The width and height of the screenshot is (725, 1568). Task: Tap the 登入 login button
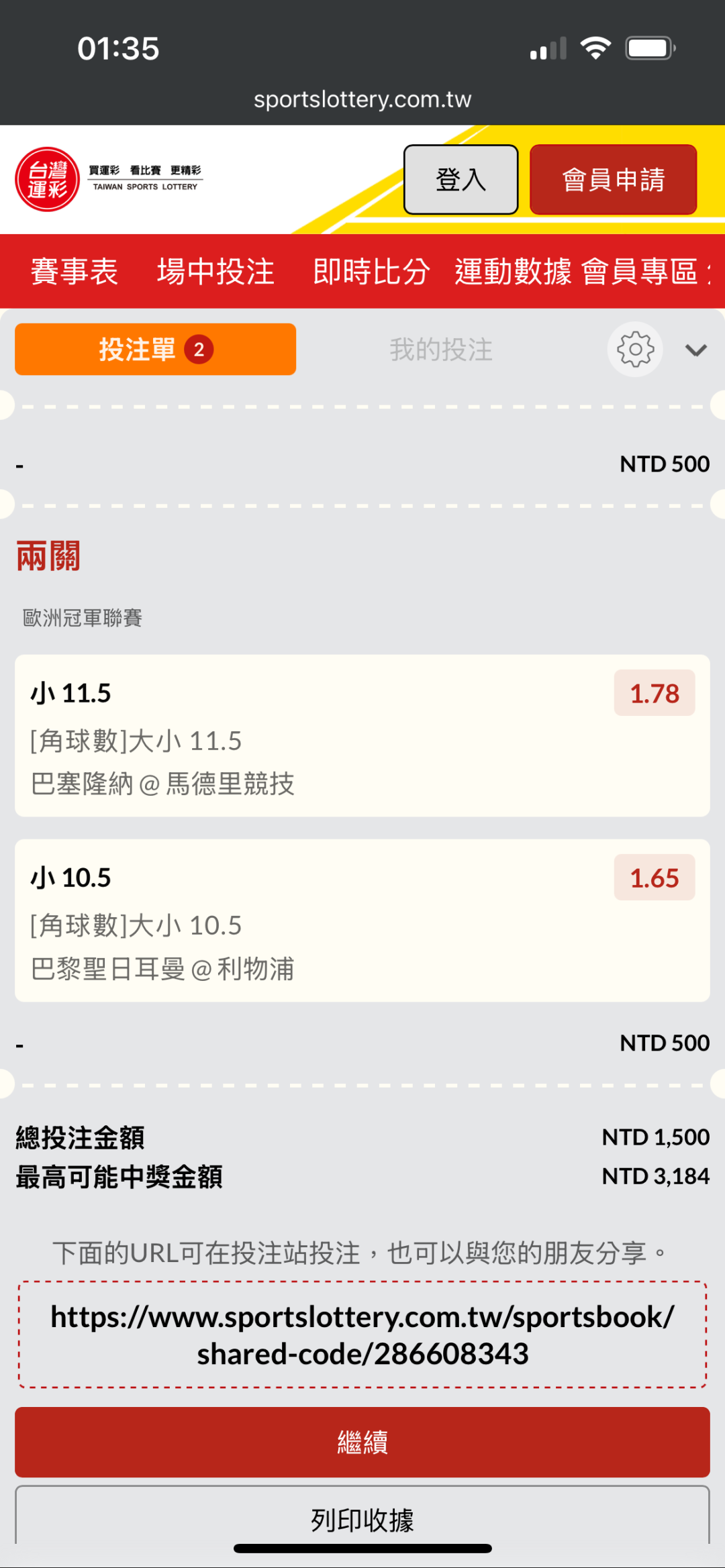point(461,180)
